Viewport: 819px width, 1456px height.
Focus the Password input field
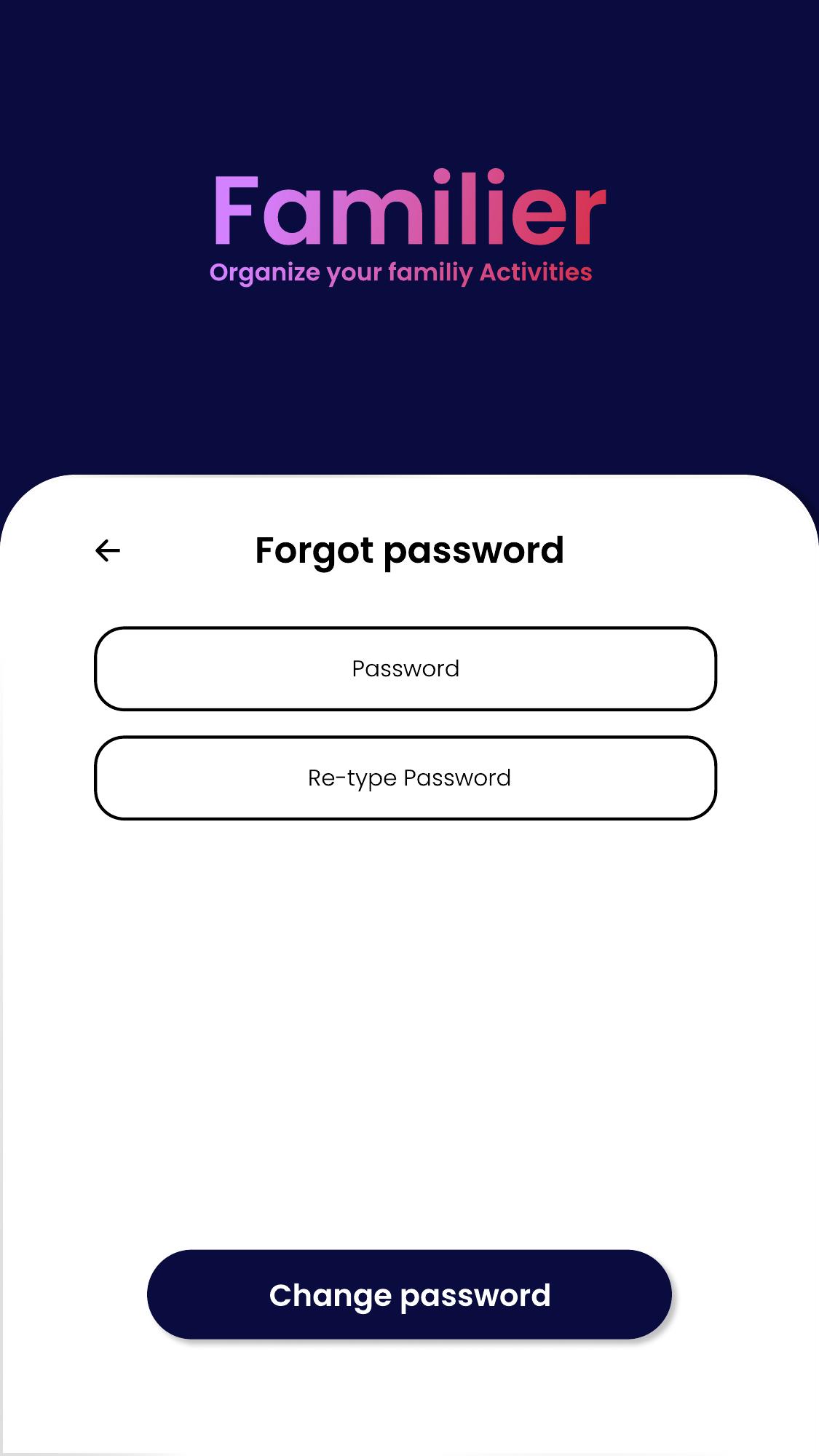pyautogui.click(x=405, y=668)
